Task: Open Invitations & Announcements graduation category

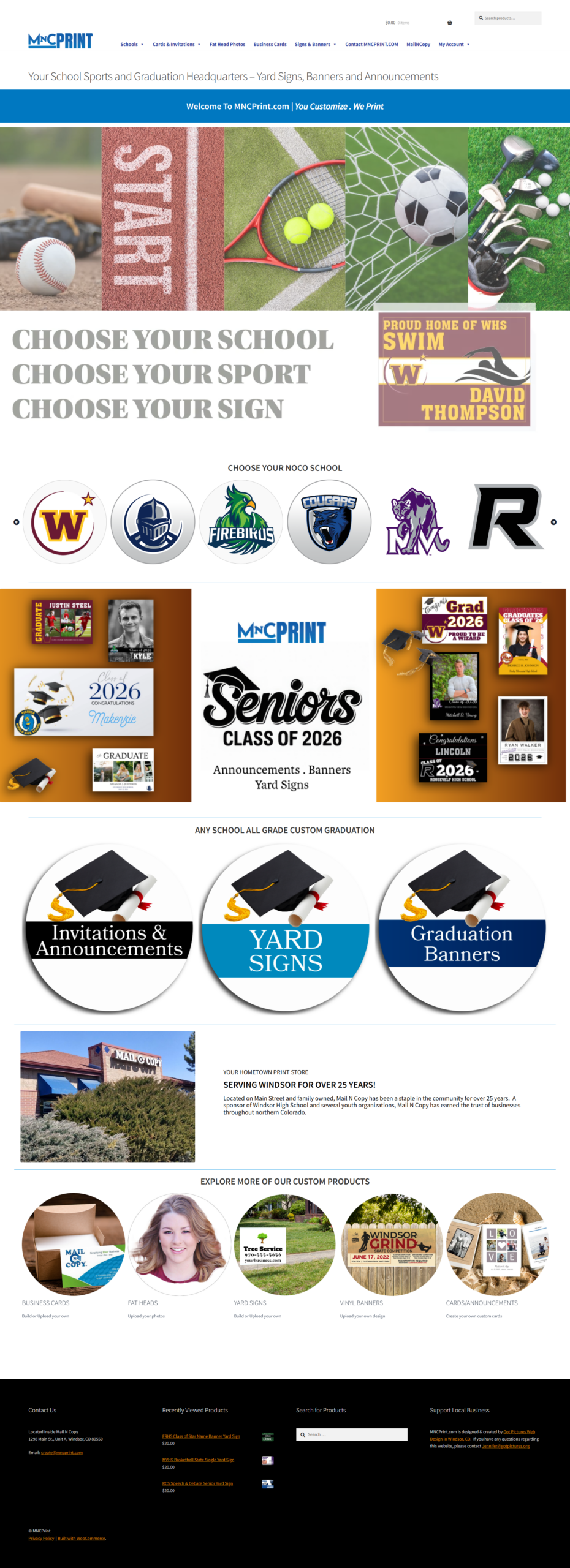Action: (108, 929)
